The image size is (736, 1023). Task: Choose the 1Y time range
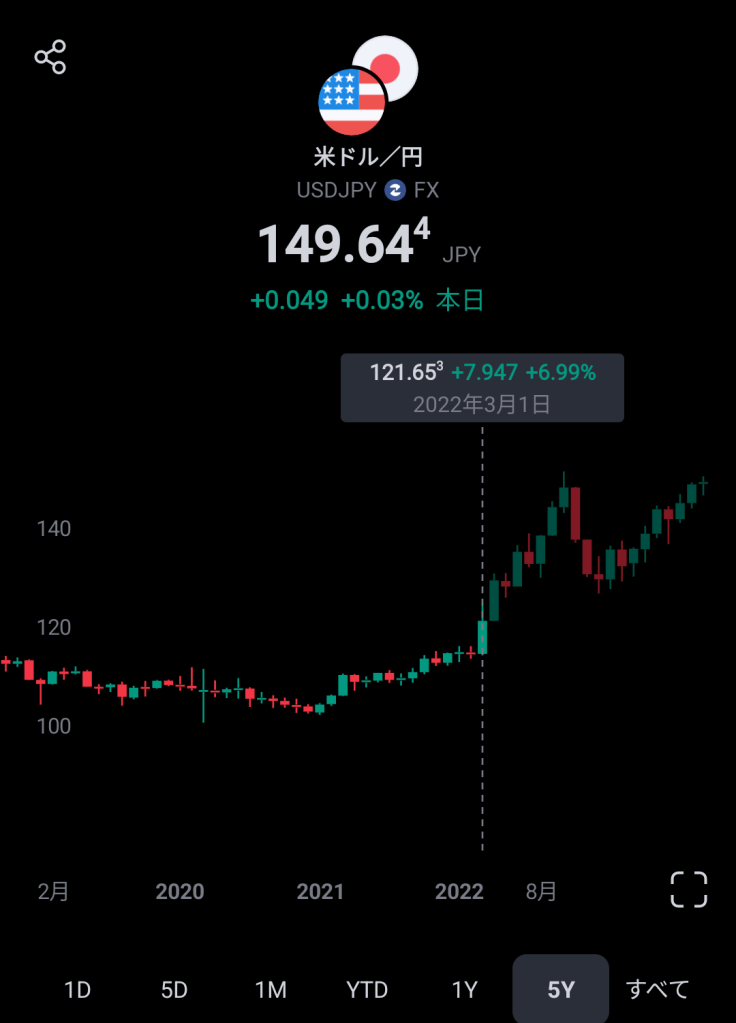[x=464, y=990]
